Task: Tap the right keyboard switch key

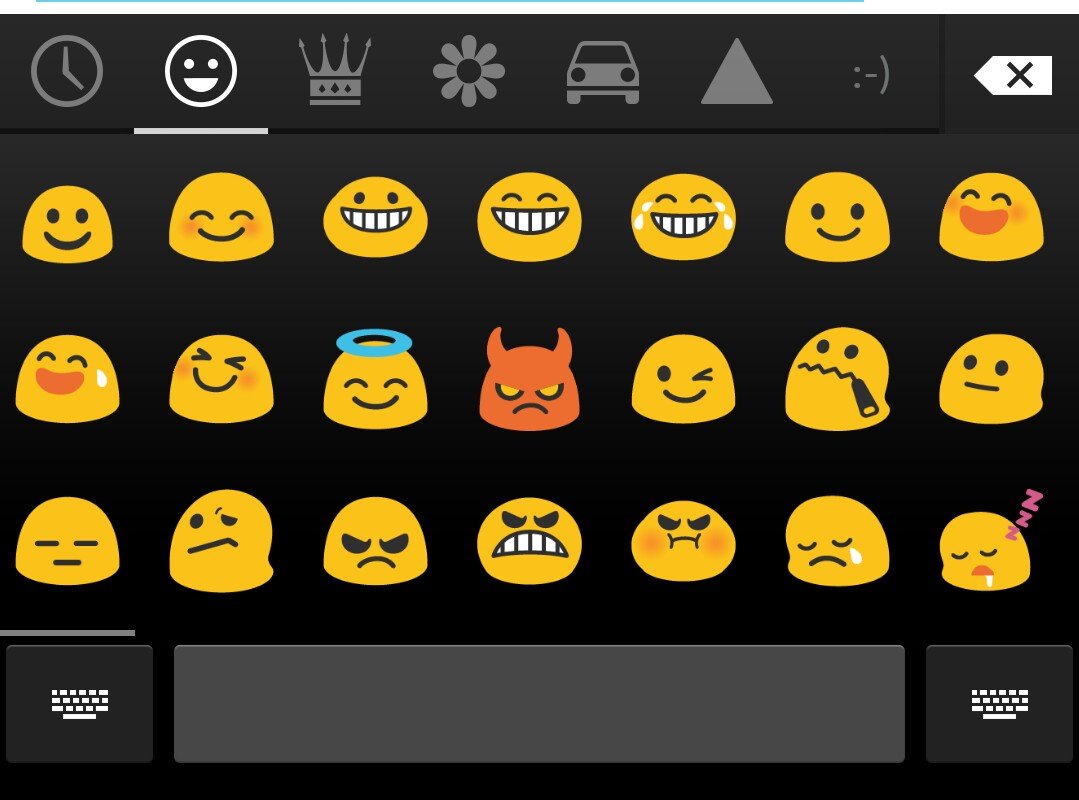Action: click(999, 703)
